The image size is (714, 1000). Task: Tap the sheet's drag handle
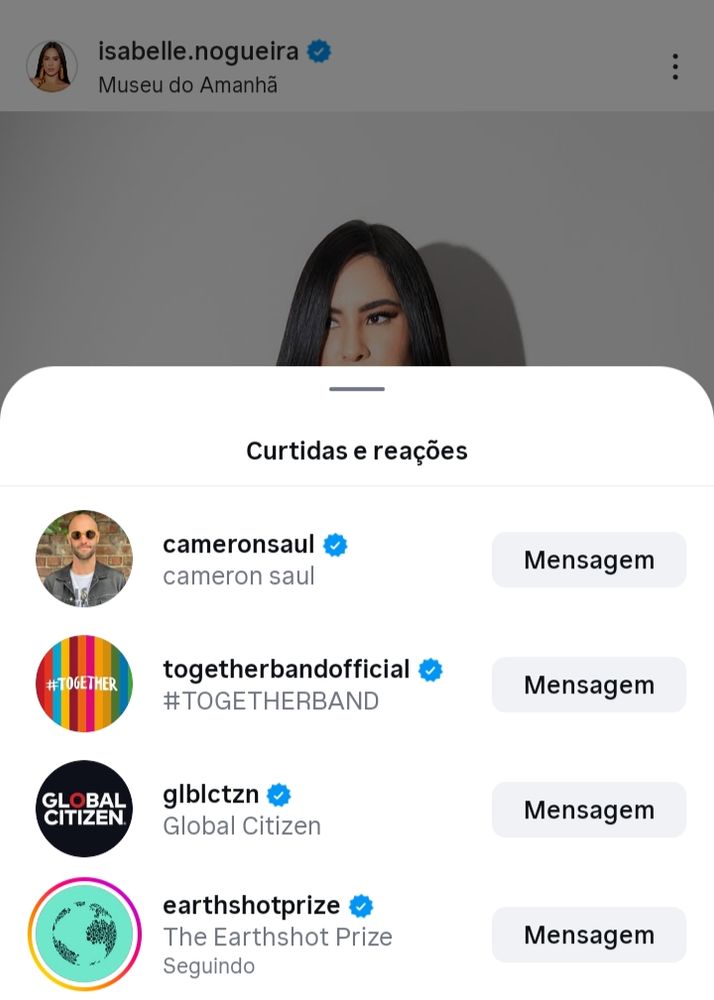[x=357, y=389]
